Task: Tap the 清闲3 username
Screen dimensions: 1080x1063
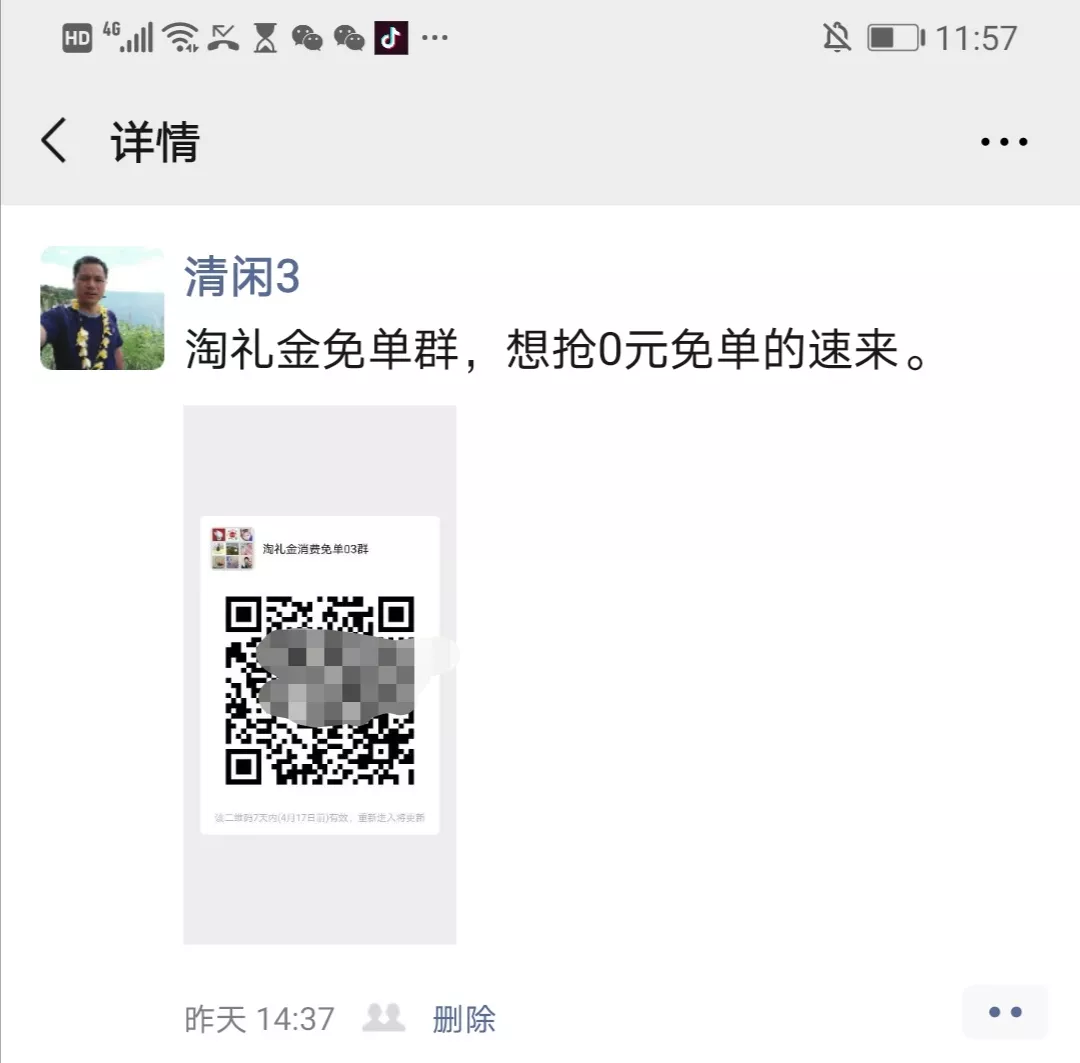Action: [242, 277]
